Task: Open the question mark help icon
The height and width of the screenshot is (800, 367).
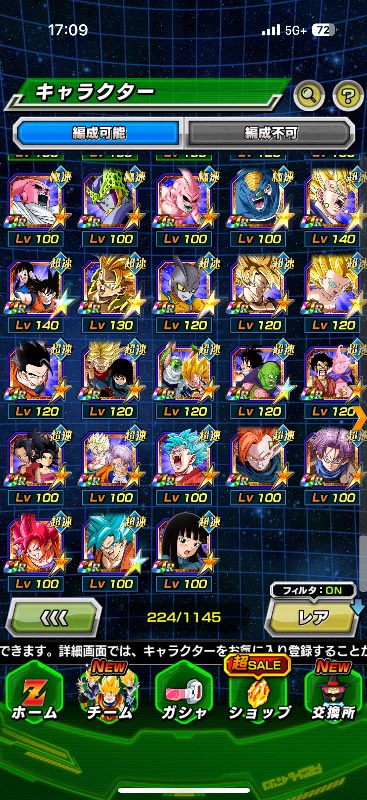Action: coord(348,95)
